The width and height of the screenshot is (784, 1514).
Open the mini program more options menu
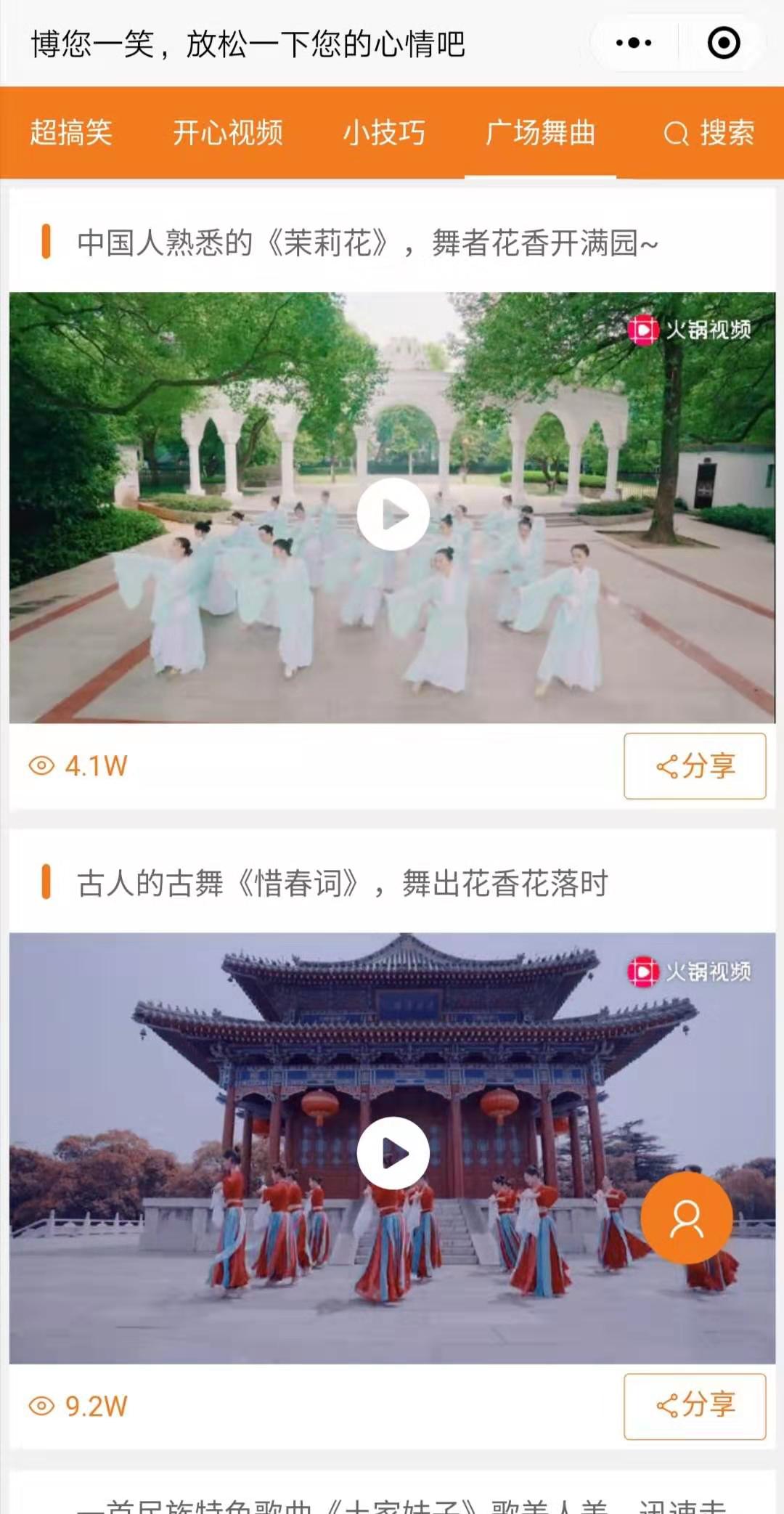(x=633, y=44)
